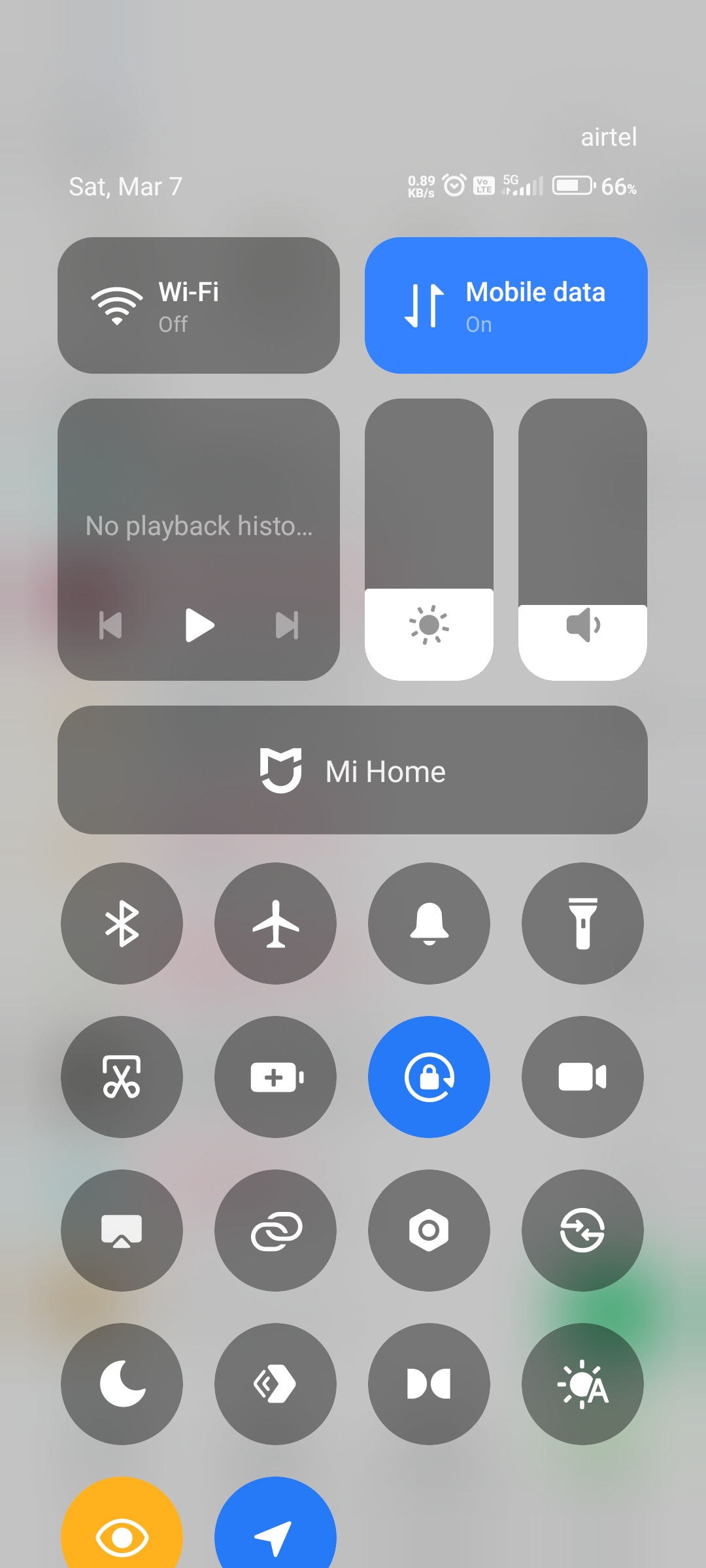Enable auto brightness

pos(582,1384)
